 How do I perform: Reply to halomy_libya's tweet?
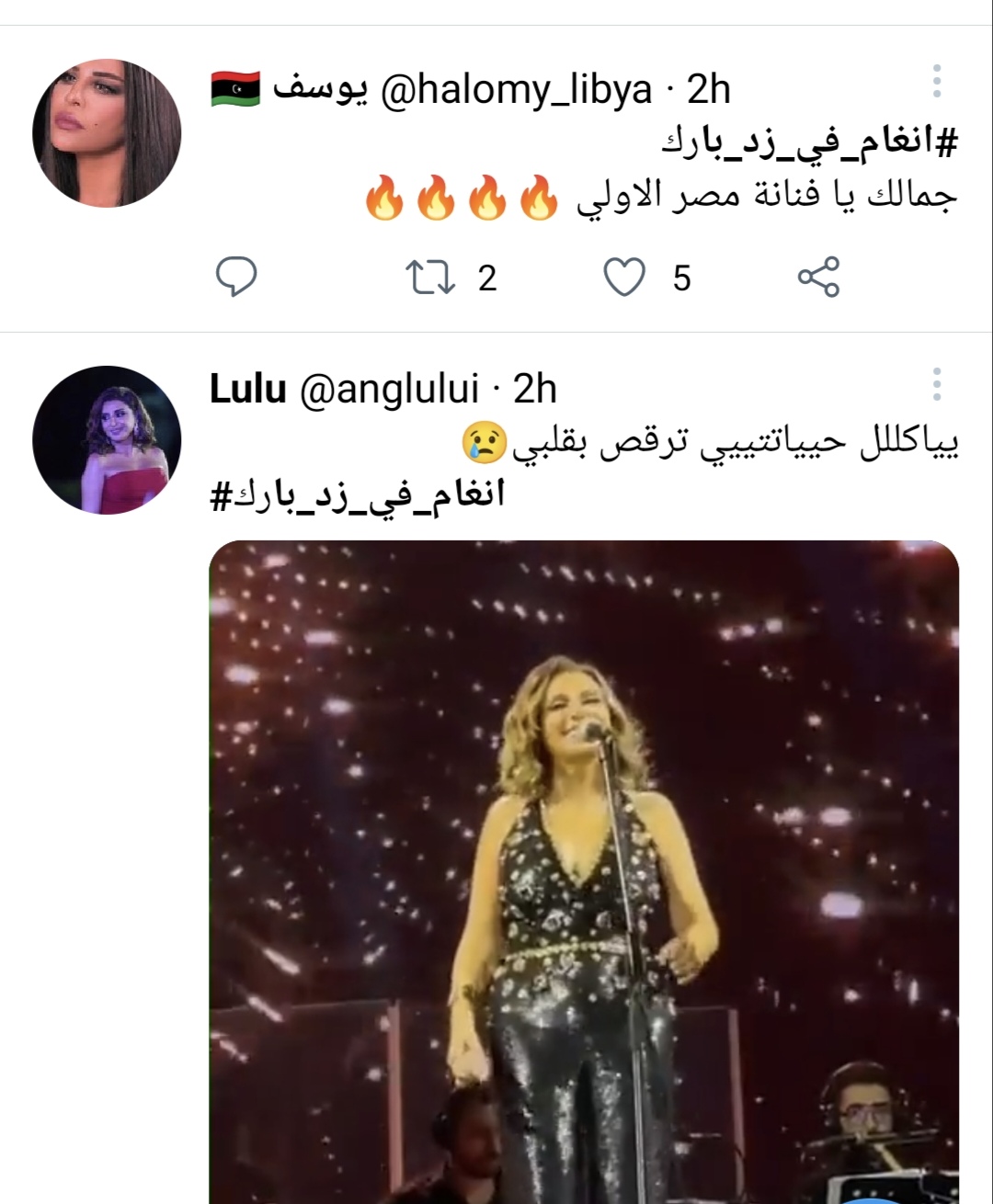click(236, 277)
